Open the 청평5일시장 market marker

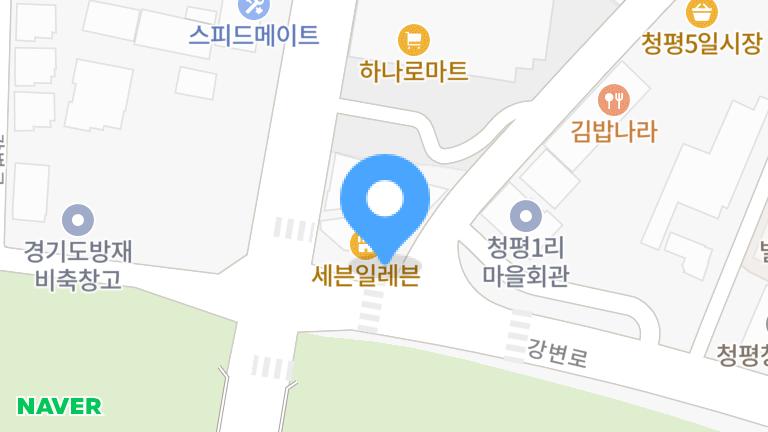[x=704, y=12]
